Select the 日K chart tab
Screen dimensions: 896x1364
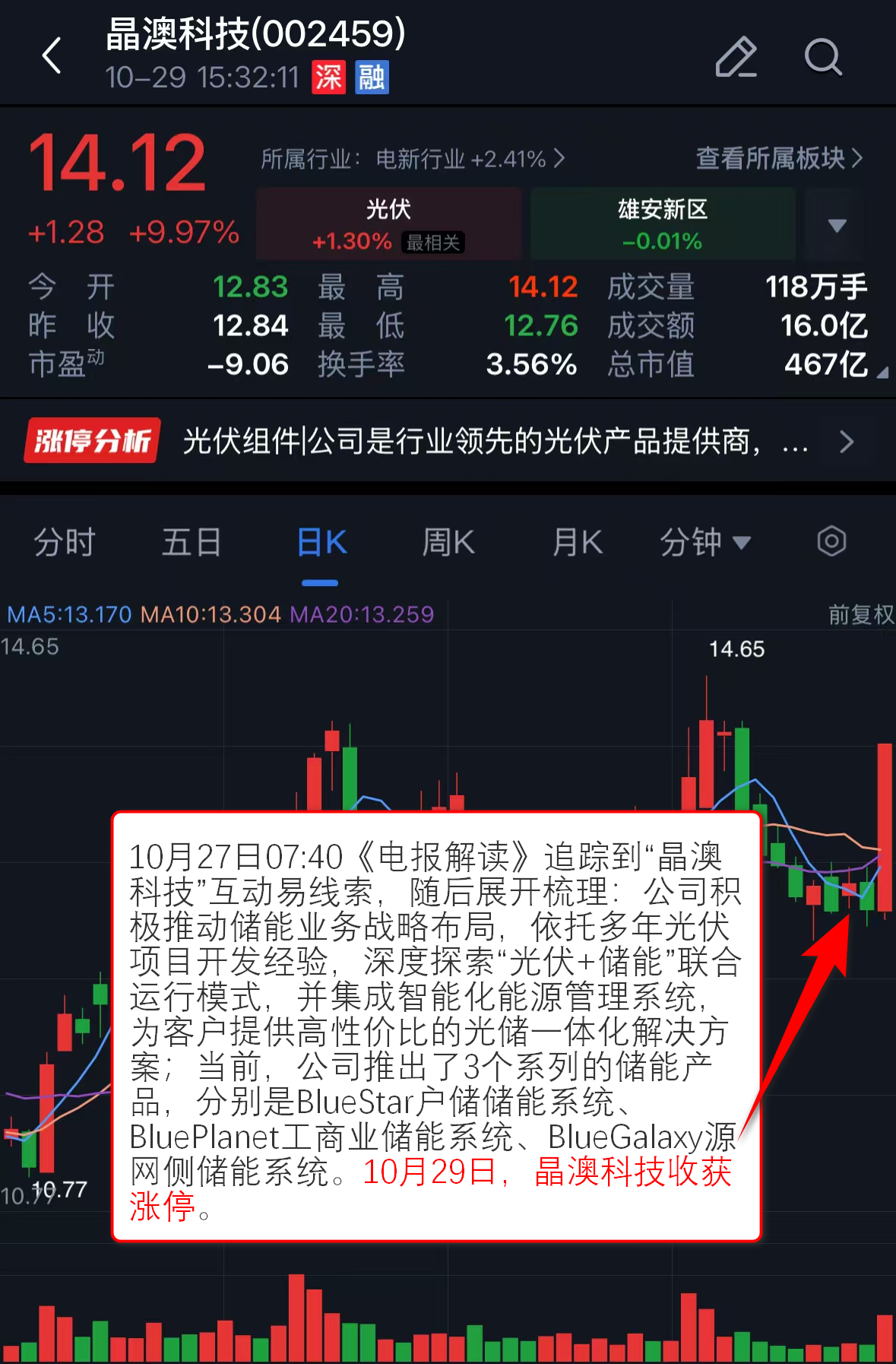tap(321, 542)
